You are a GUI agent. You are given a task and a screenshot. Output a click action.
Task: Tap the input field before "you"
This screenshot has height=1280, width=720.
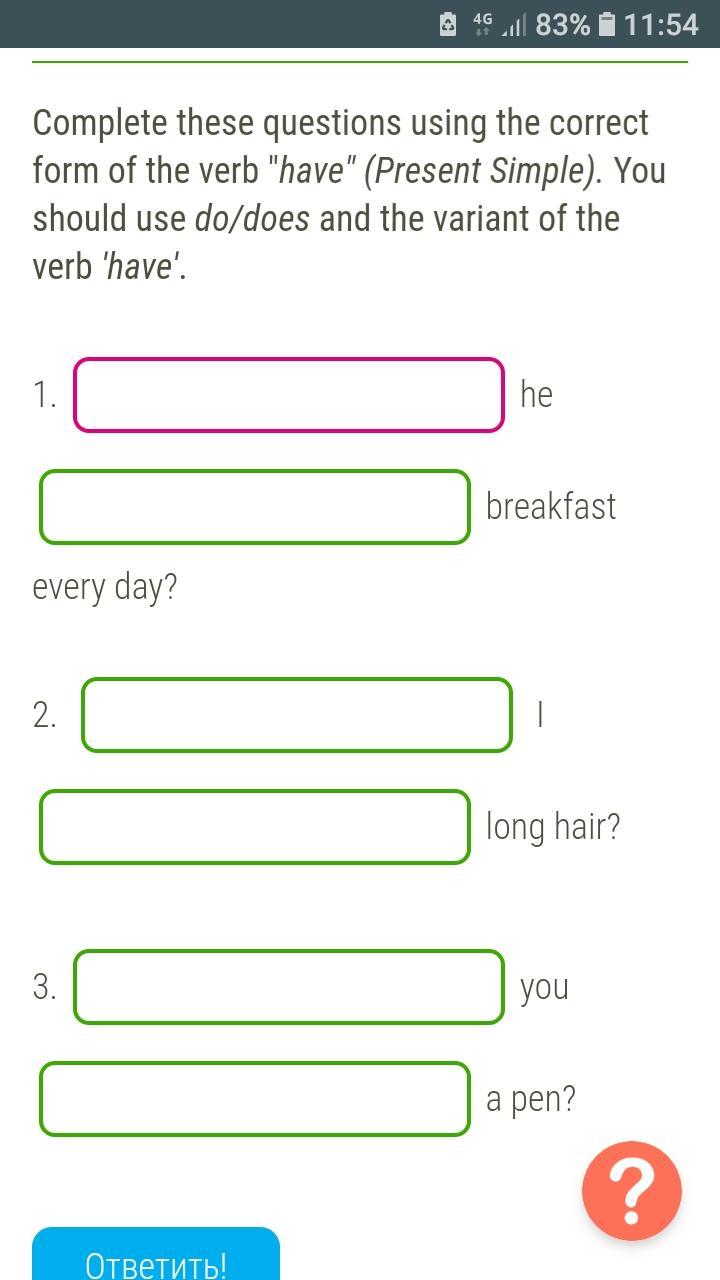(289, 987)
